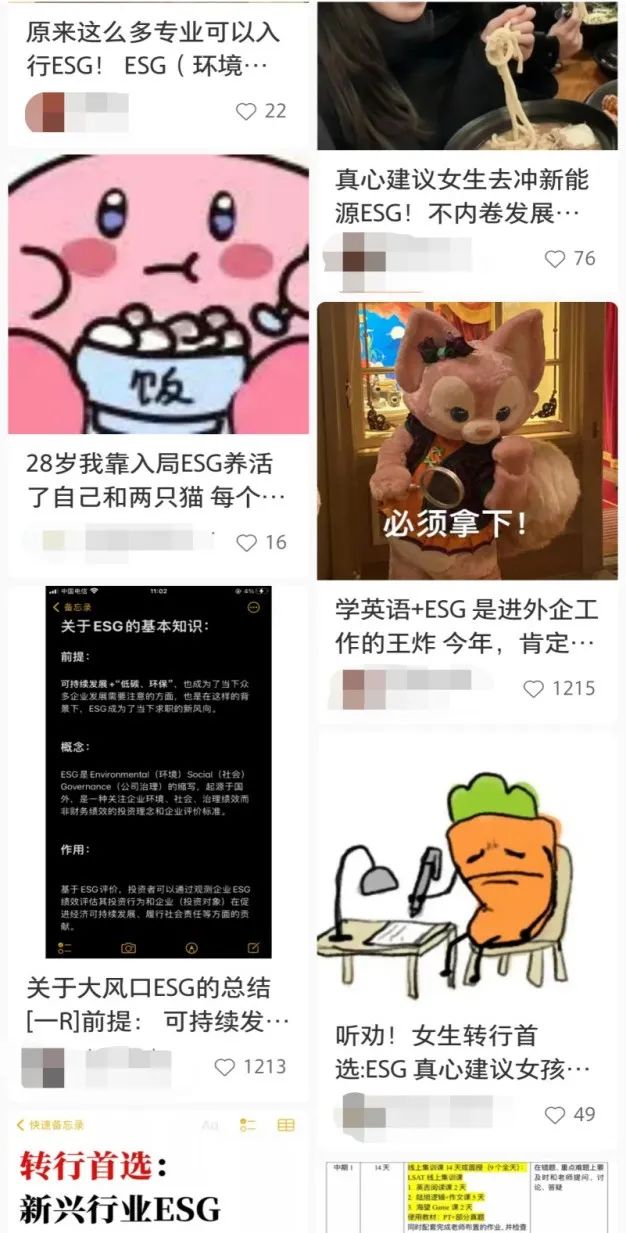Open the post 真心建议女生去冲新能源ESG
This screenshot has width=626, height=1233.
(x=462, y=196)
